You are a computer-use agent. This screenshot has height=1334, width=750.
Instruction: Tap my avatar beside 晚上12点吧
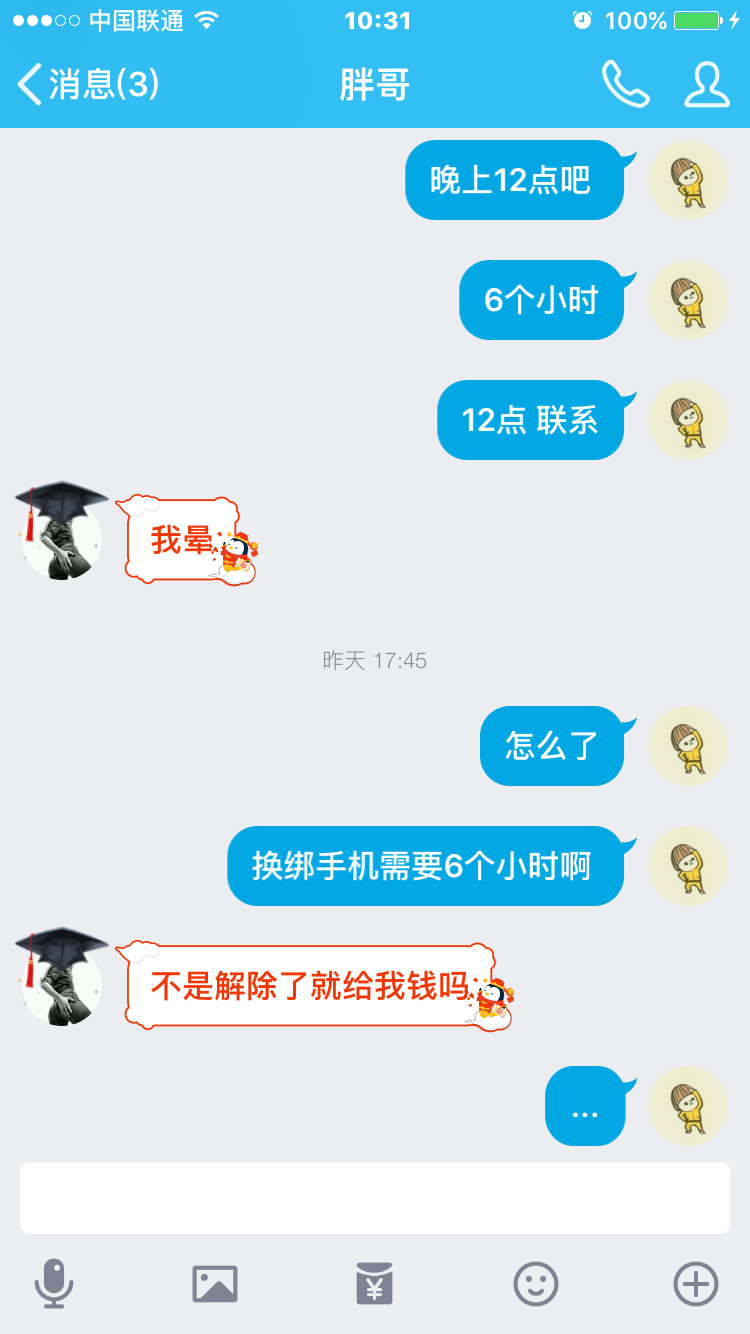pyautogui.click(x=688, y=180)
